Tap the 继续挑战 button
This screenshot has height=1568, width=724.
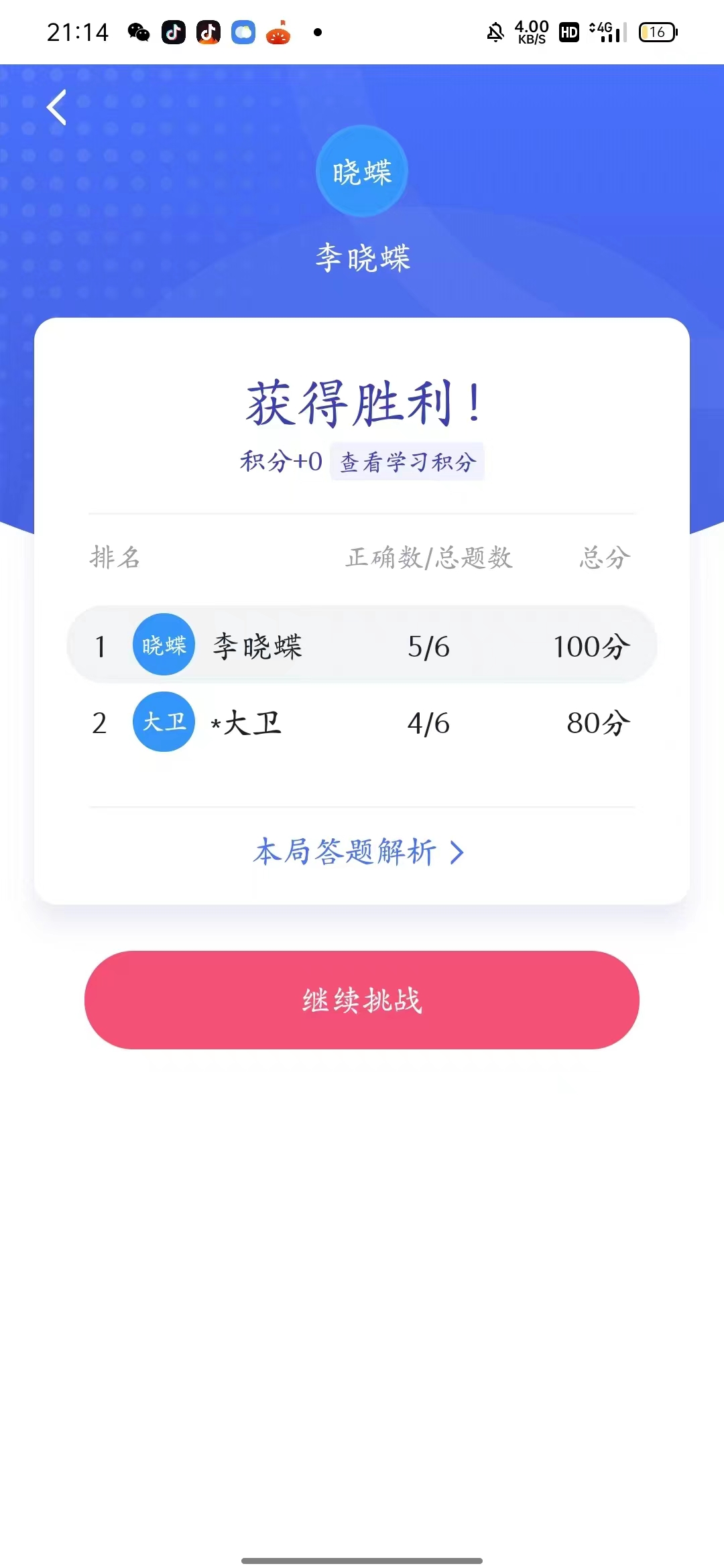[362, 1000]
